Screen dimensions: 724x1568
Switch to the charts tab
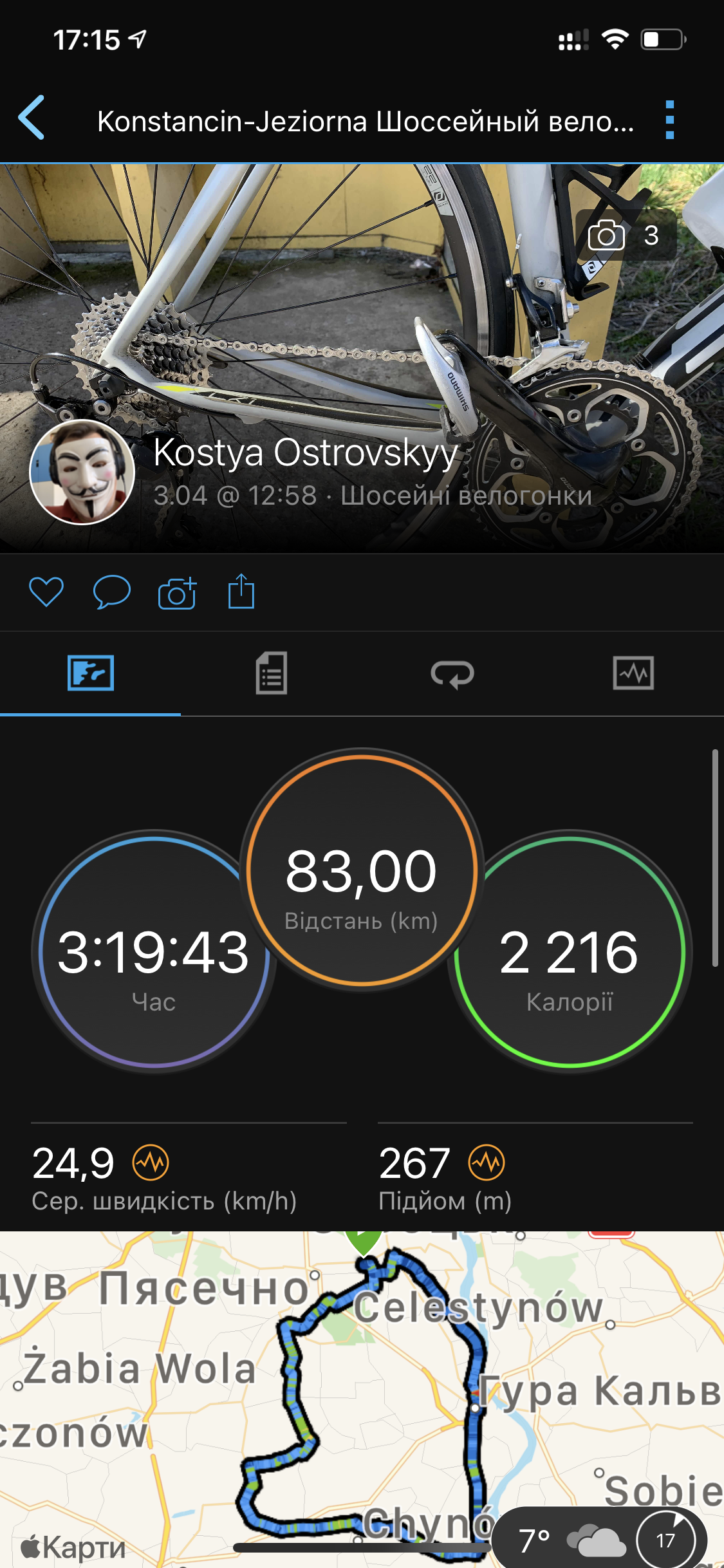[x=633, y=673]
